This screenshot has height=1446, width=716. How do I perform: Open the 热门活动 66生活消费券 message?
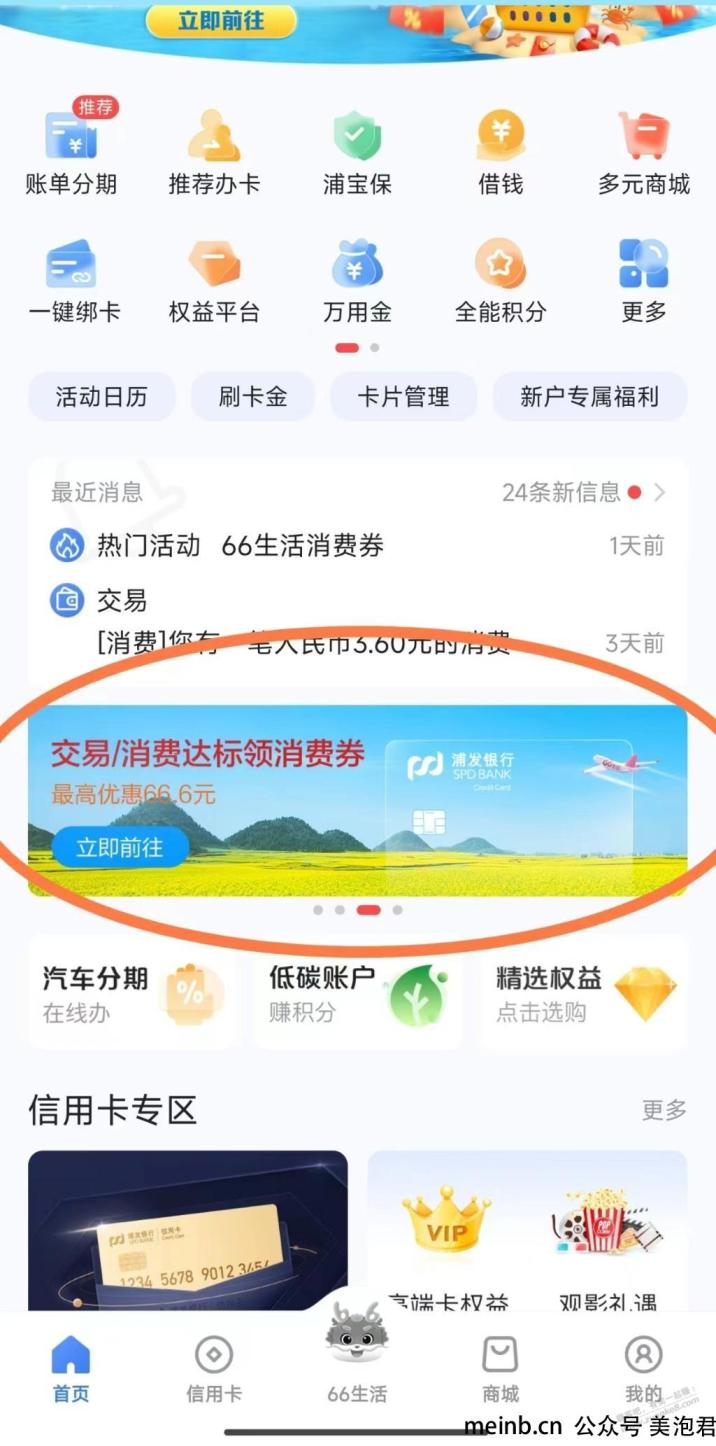(358, 546)
